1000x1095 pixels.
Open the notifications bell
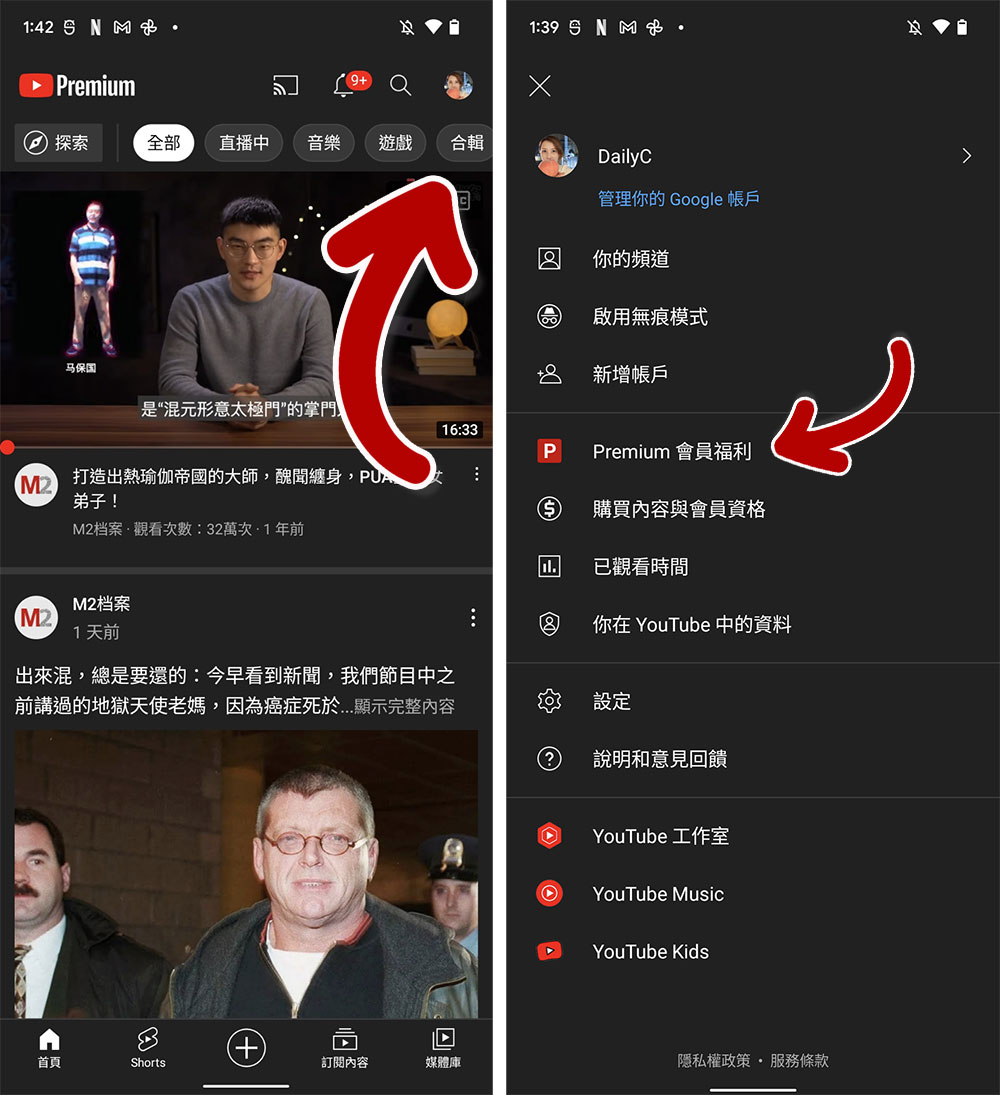point(344,86)
